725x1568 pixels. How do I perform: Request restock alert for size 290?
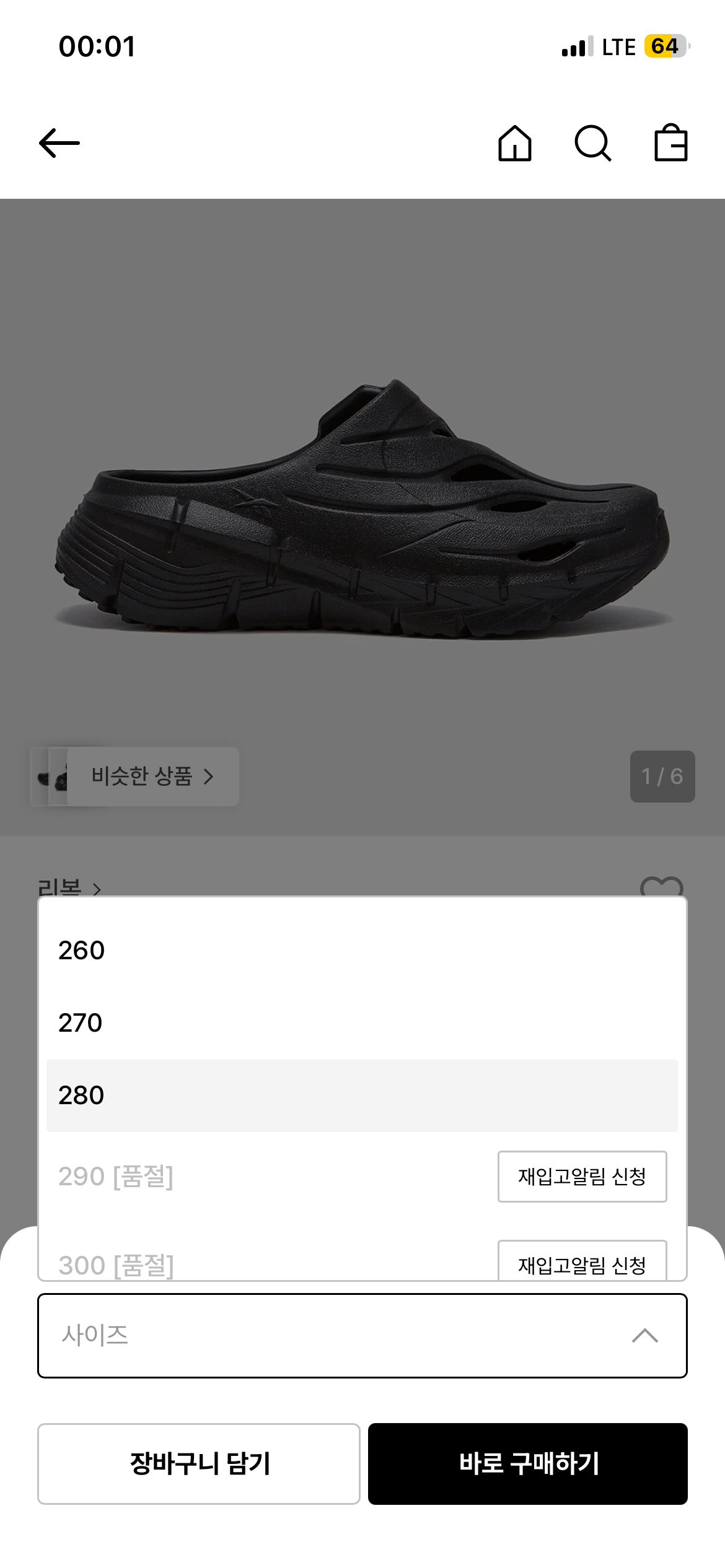582,1178
